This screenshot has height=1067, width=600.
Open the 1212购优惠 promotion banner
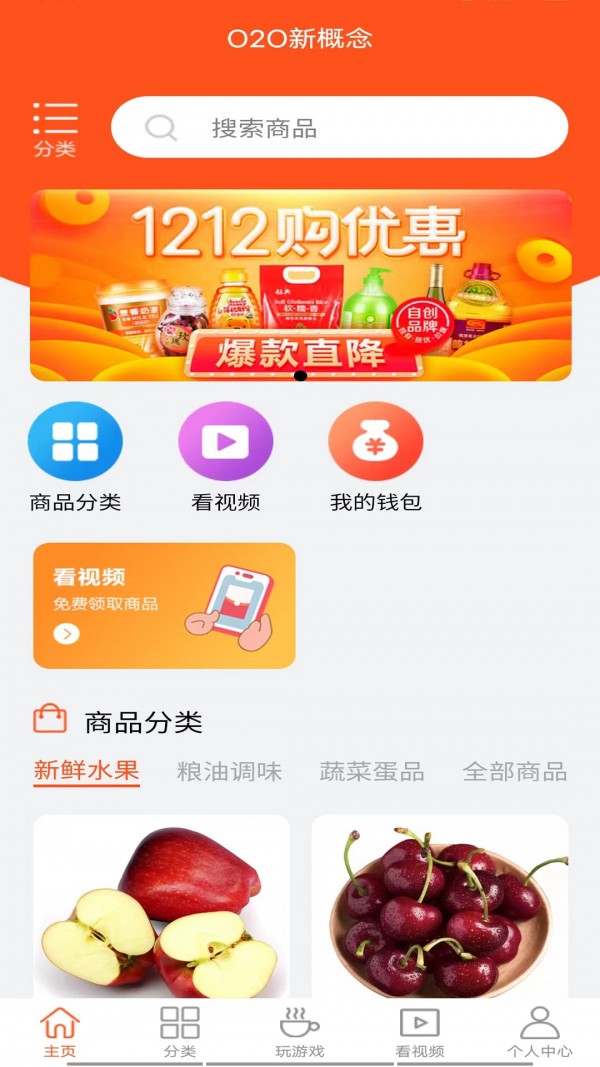pos(301,285)
